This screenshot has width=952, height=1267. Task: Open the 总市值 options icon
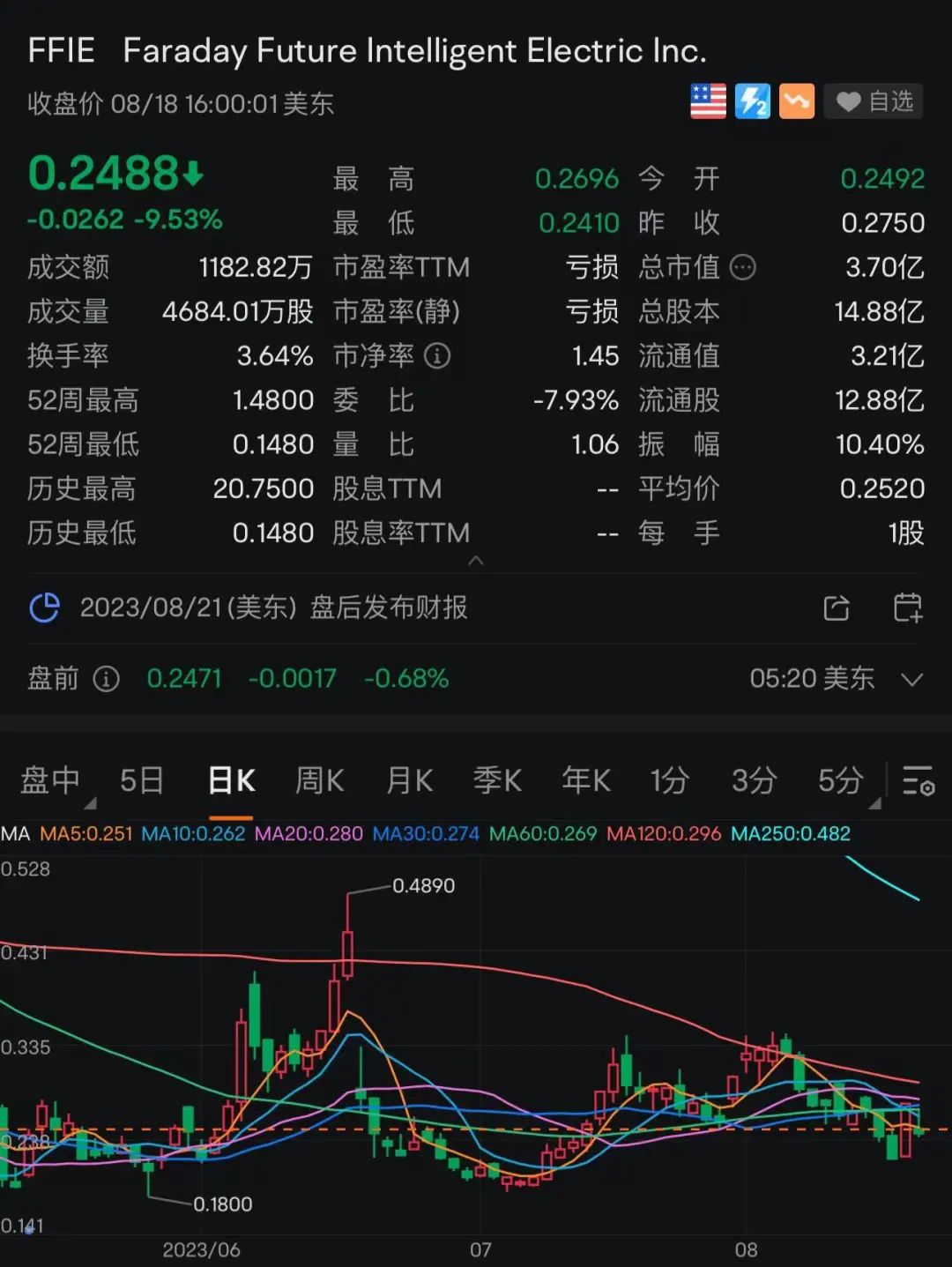point(743,267)
